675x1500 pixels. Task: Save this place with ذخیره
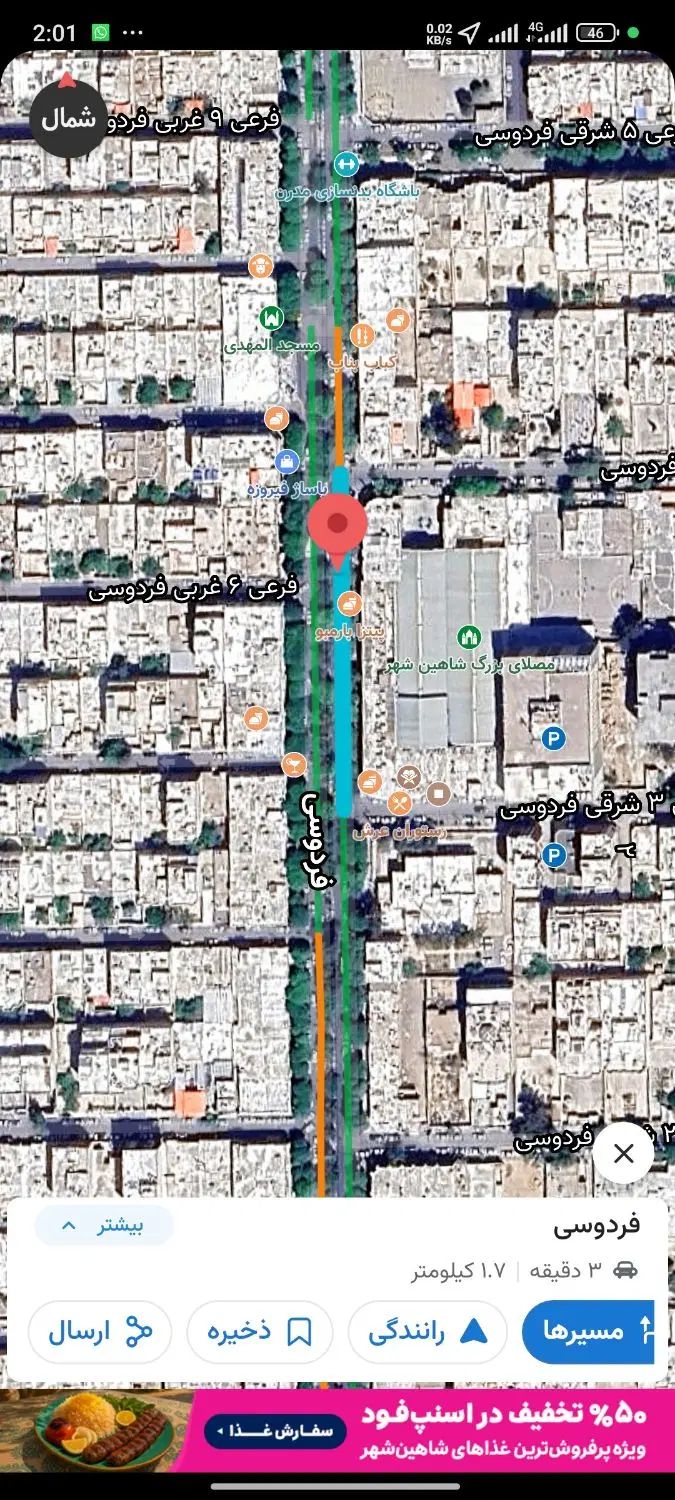pos(260,1331)
